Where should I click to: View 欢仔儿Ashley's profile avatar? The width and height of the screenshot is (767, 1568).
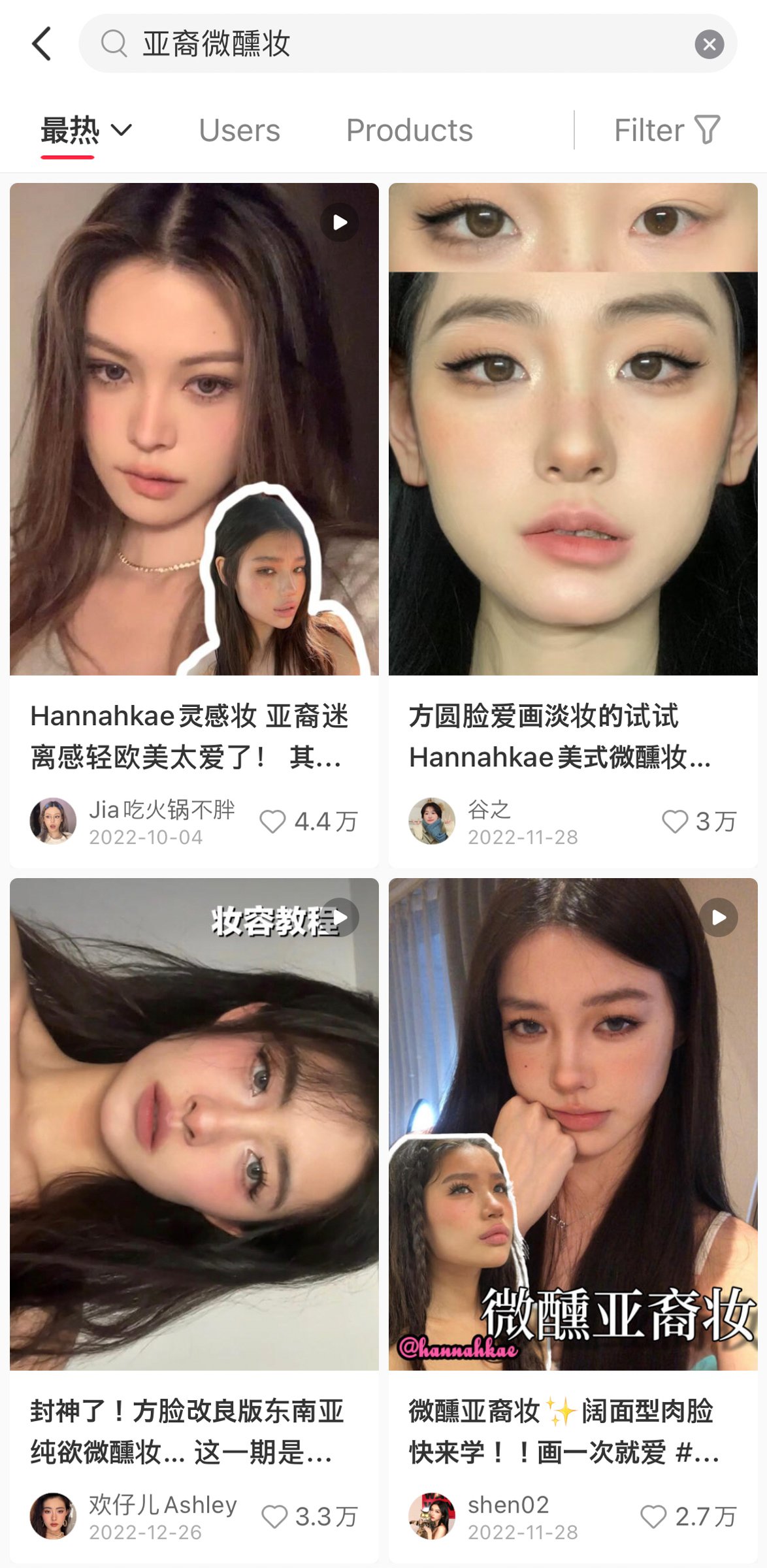53,1516
